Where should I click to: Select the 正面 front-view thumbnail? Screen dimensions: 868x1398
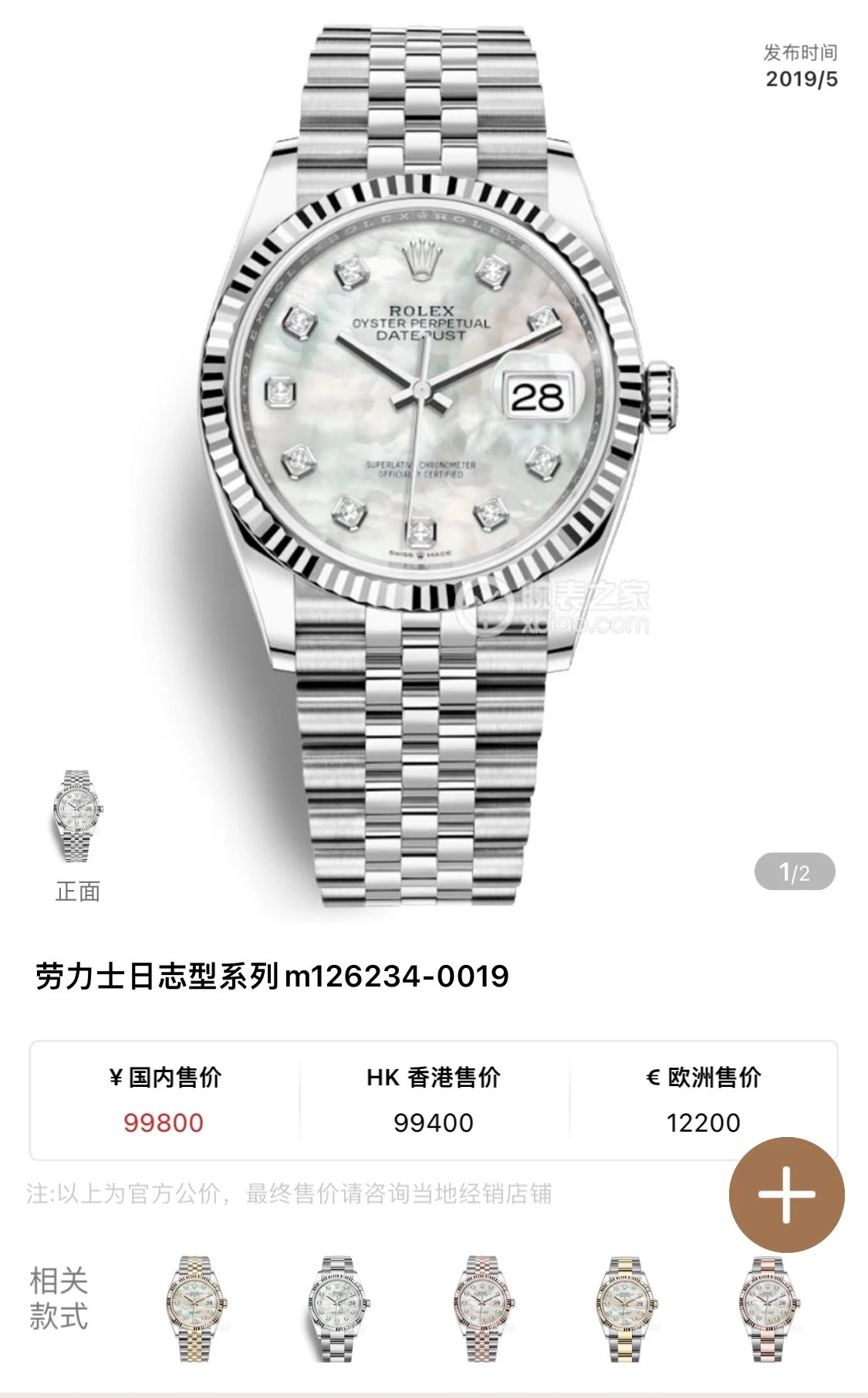coord(77,817)
